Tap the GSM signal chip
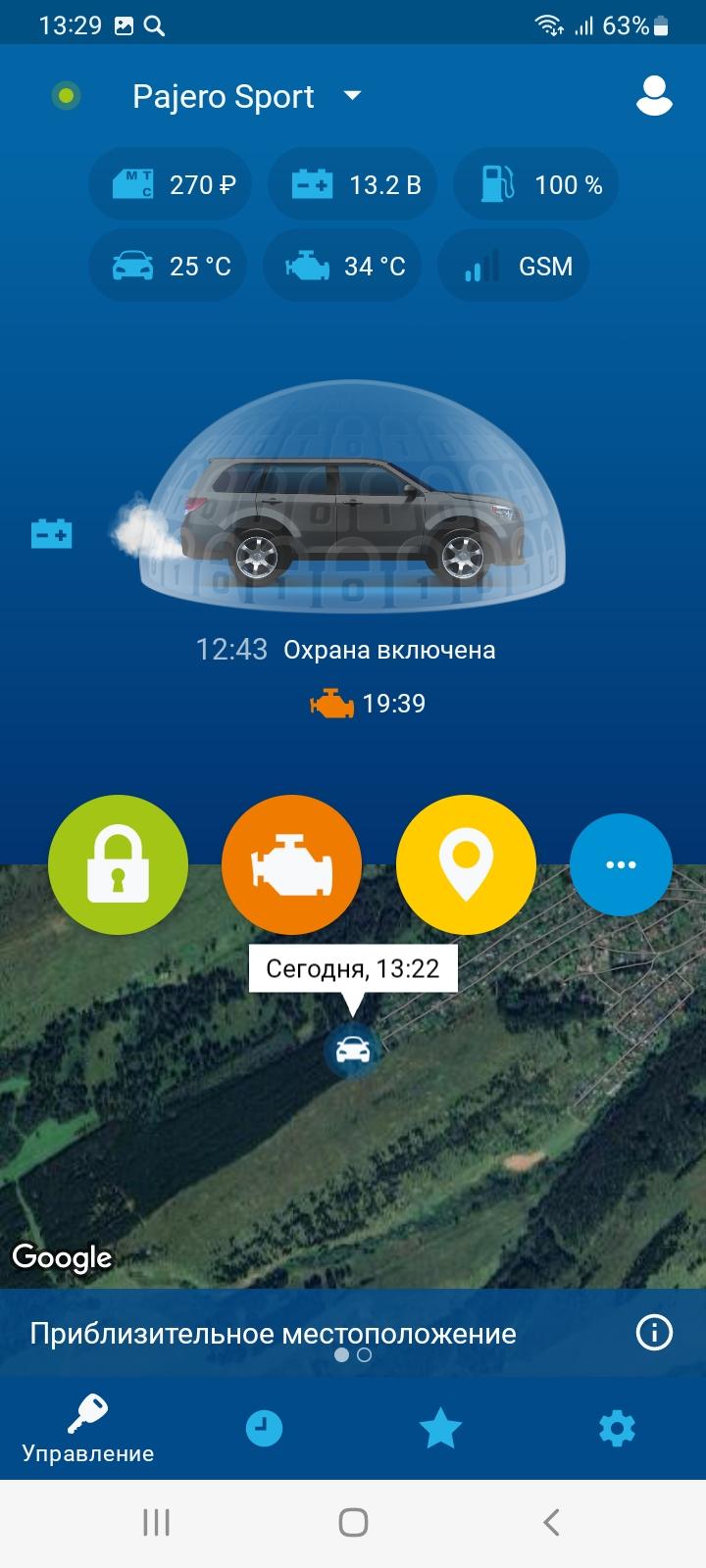The height and width of the screenshot is (1568, 706). pos(514,266)
